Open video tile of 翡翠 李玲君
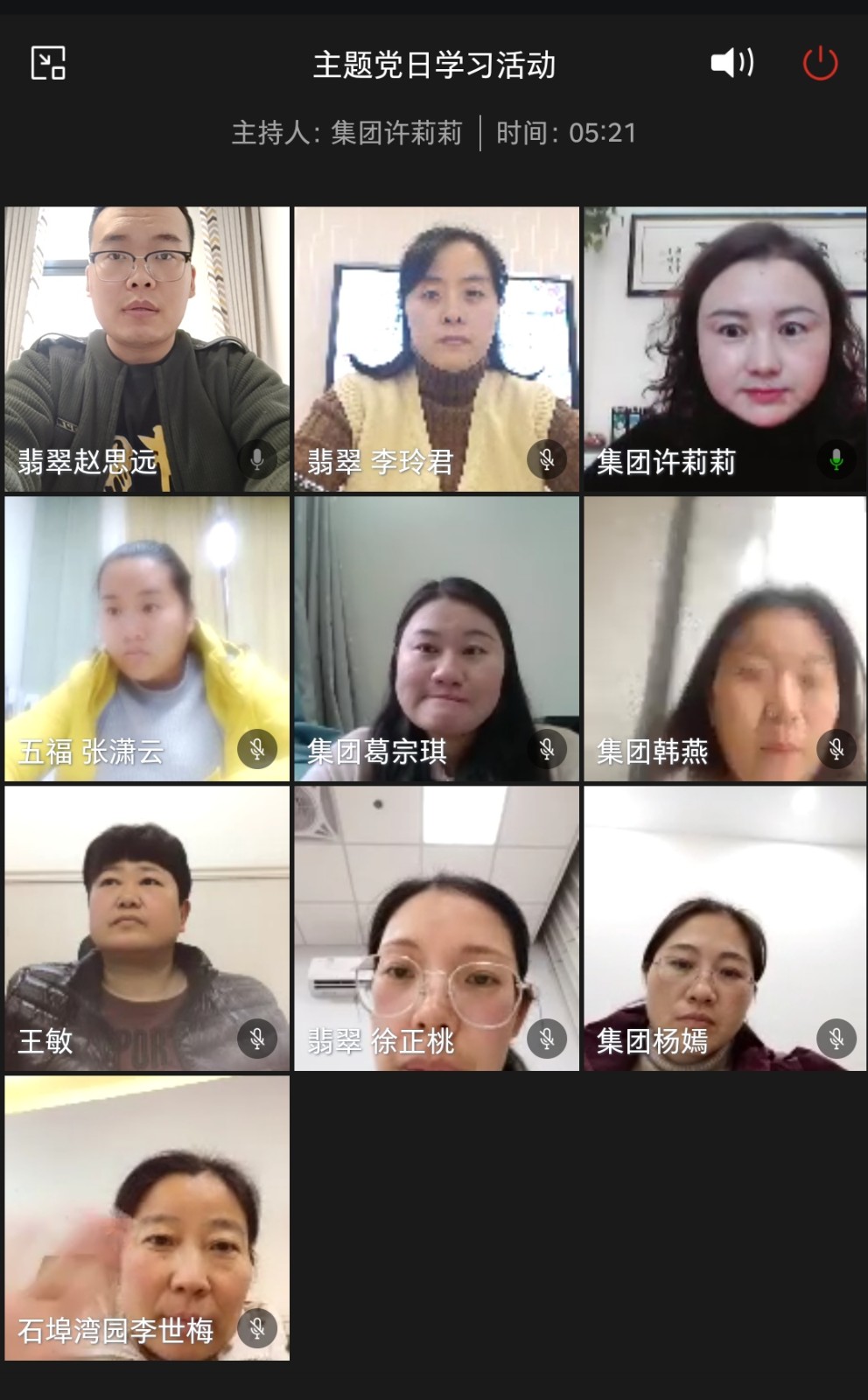 [x=436, y=349]
